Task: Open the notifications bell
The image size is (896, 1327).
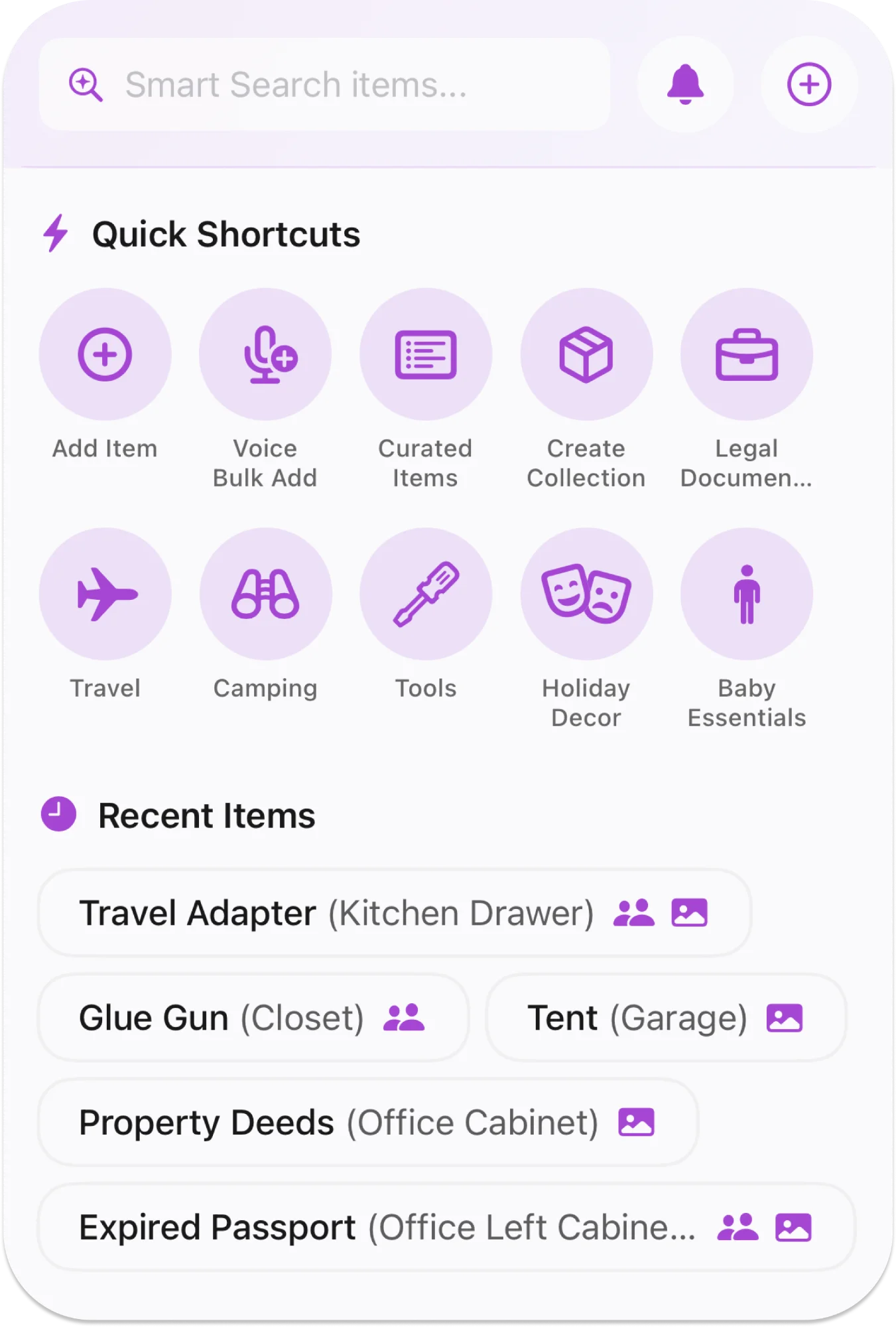Action: [x=686, y=84]
